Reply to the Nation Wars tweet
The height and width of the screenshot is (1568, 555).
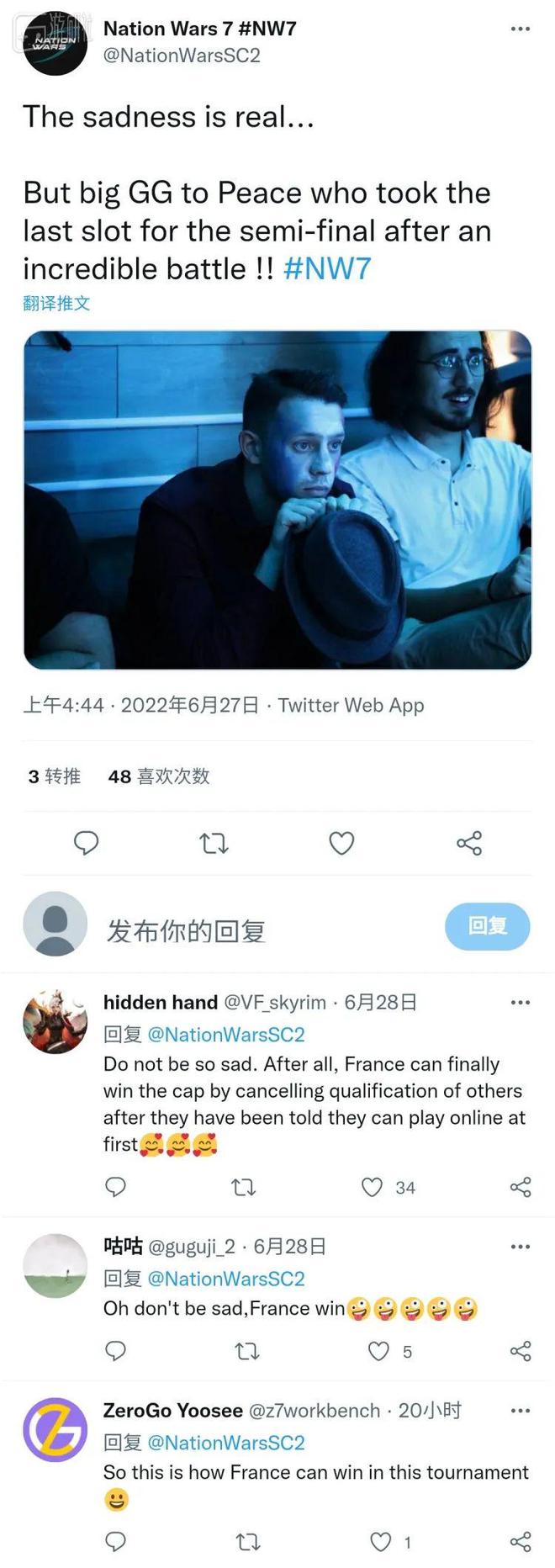tap(87, 843)
